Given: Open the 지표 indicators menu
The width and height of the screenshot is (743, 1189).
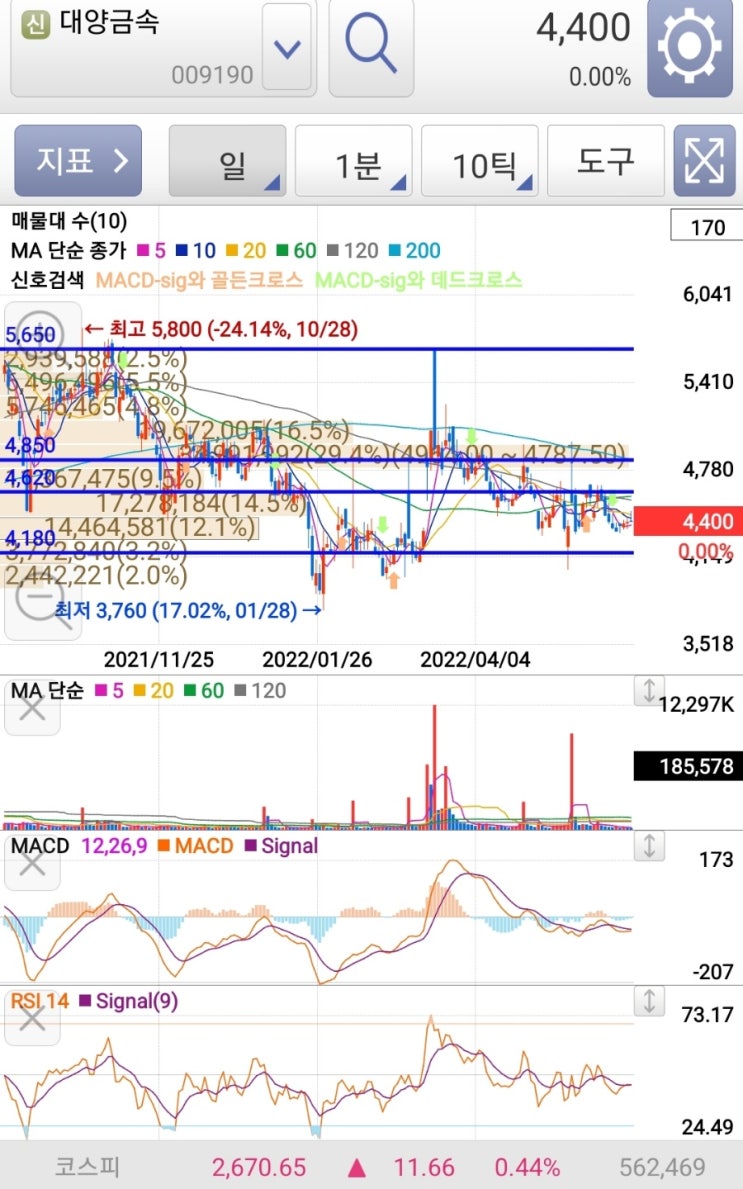Looking at the screenshot, I should point(78,161).
